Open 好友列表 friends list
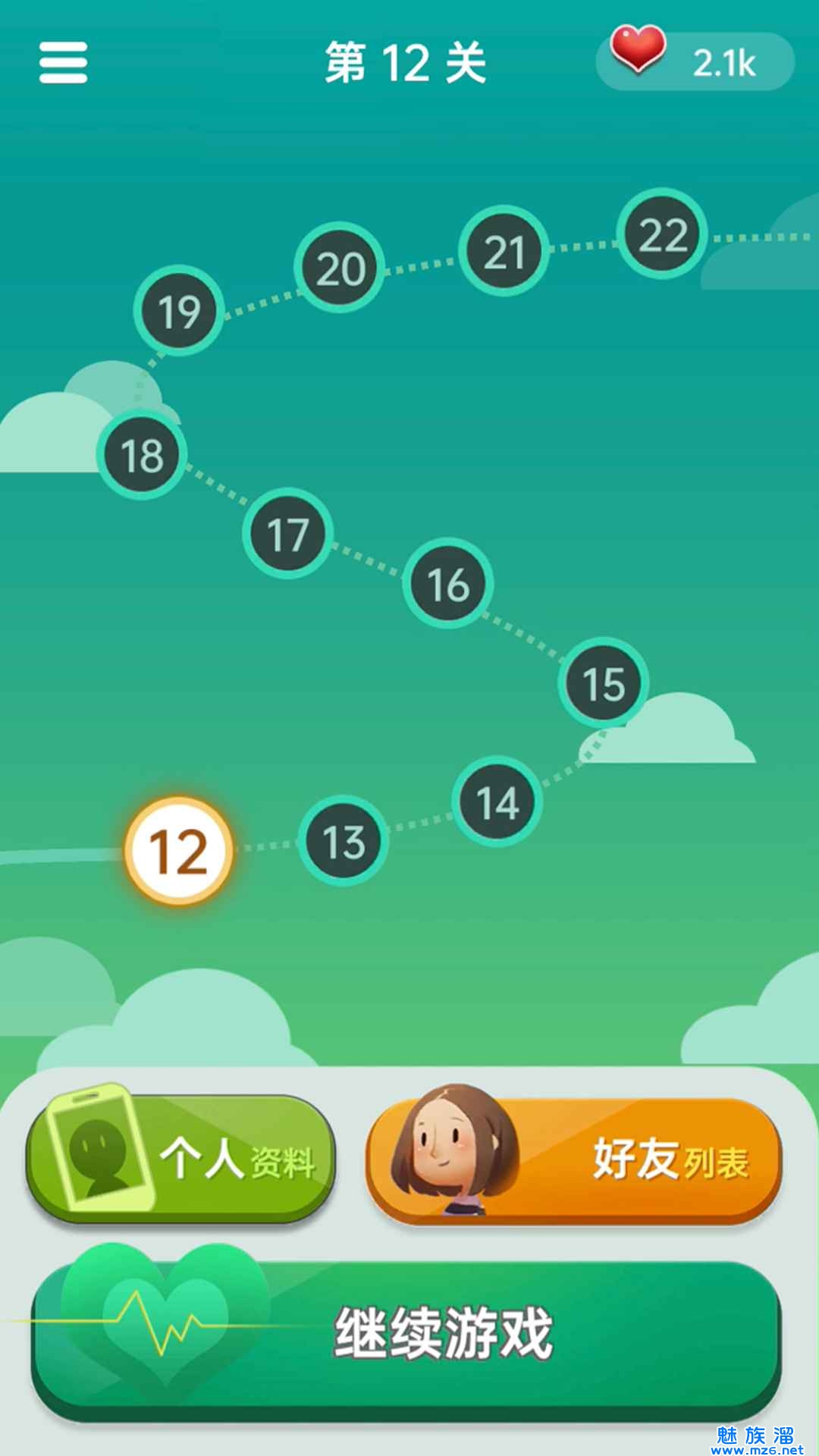Viewport: 819px width, 1456px height. [574, 1159]
